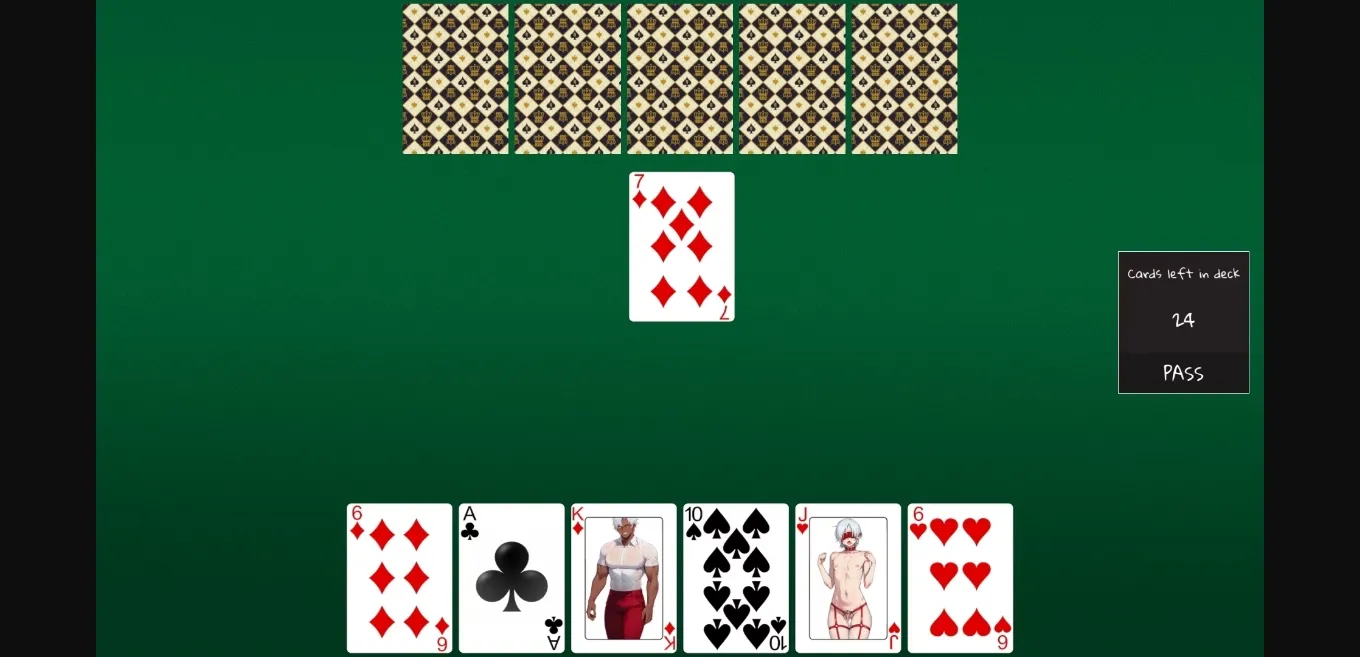Image resolution: width=1360 pixels, height=657 pixels.
Task: Select the 6 of hearts card
Action: [959, 577]
